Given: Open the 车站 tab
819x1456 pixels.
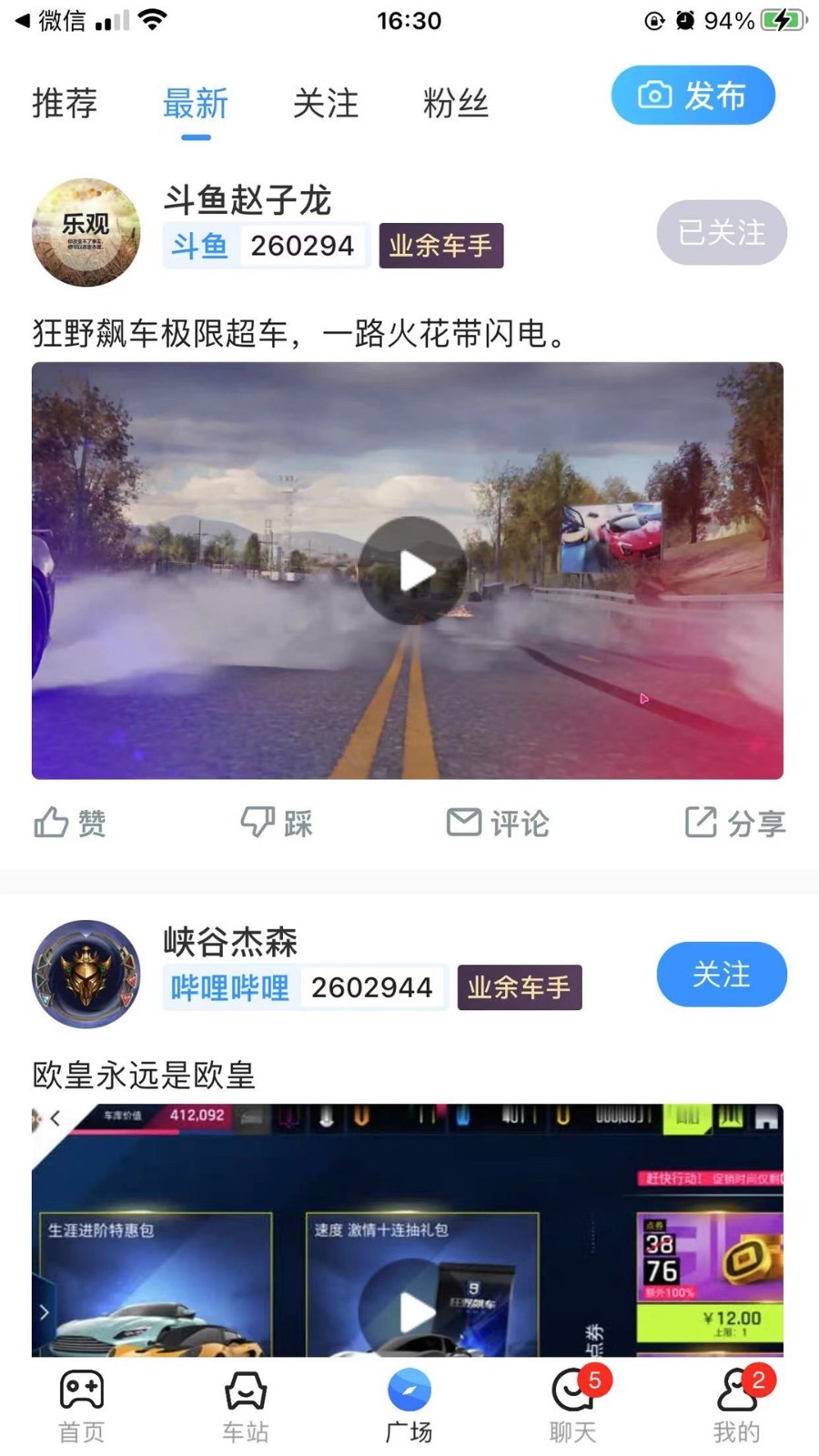Looking at the screenshot, I should pos(246,1406).
